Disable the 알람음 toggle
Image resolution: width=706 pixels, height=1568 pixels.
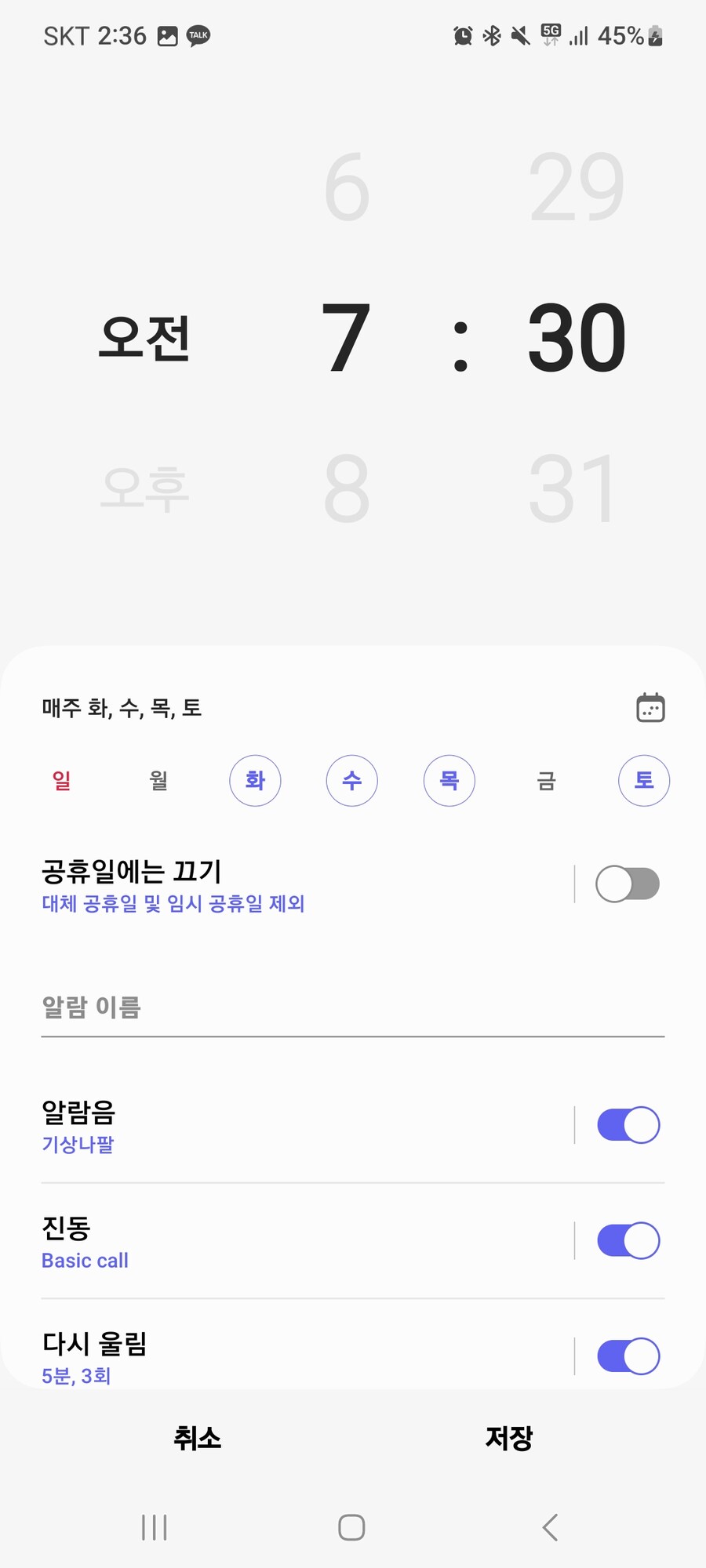click(x=626, y=1124)
